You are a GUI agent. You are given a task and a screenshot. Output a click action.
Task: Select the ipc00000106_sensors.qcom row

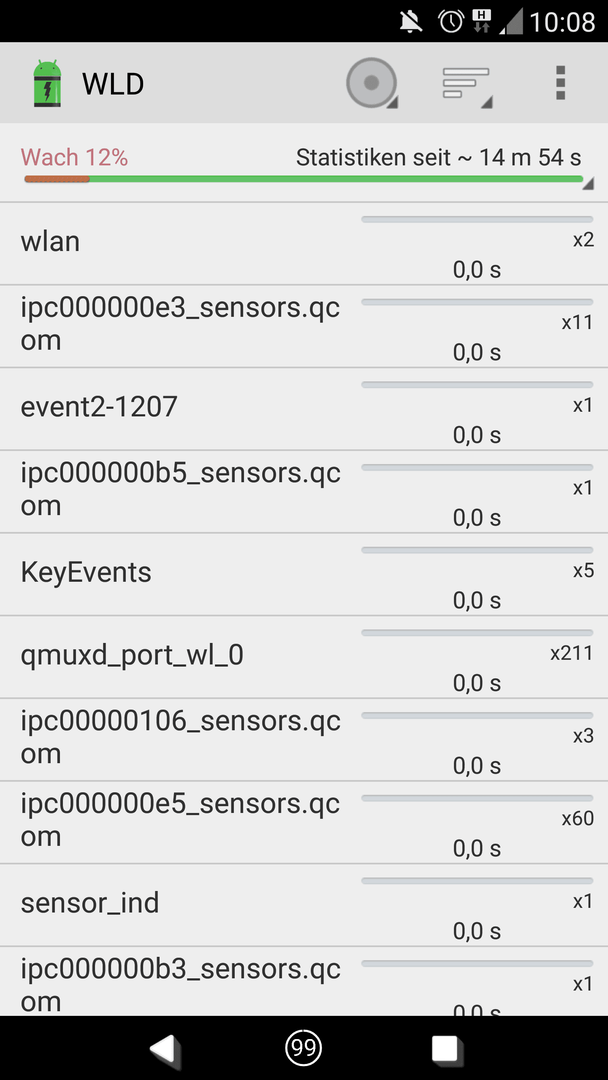click(304, 740)
